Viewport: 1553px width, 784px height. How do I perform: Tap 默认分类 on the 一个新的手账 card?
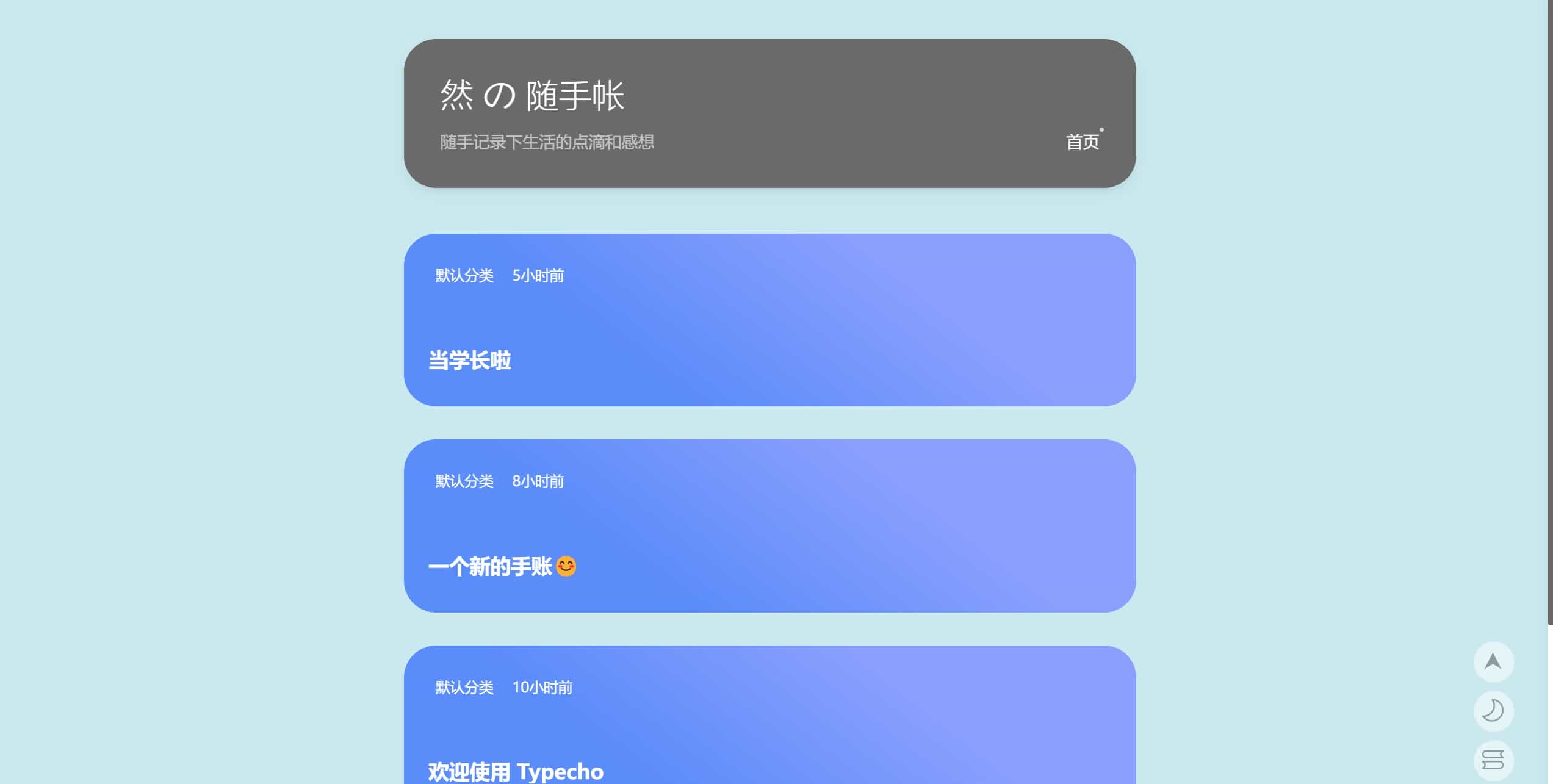tap(464, 481)
